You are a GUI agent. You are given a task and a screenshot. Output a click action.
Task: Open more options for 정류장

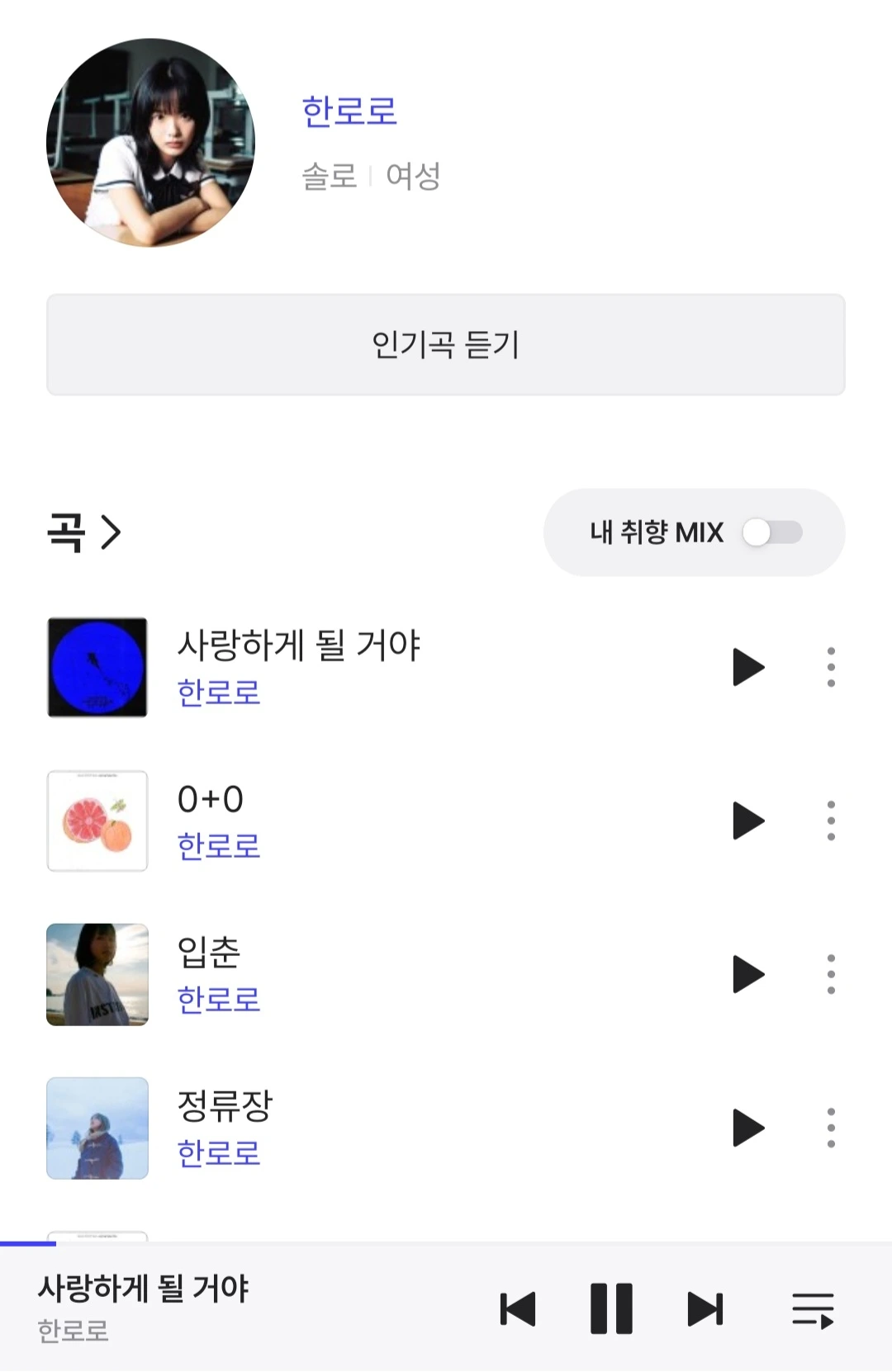(831, 1128)
